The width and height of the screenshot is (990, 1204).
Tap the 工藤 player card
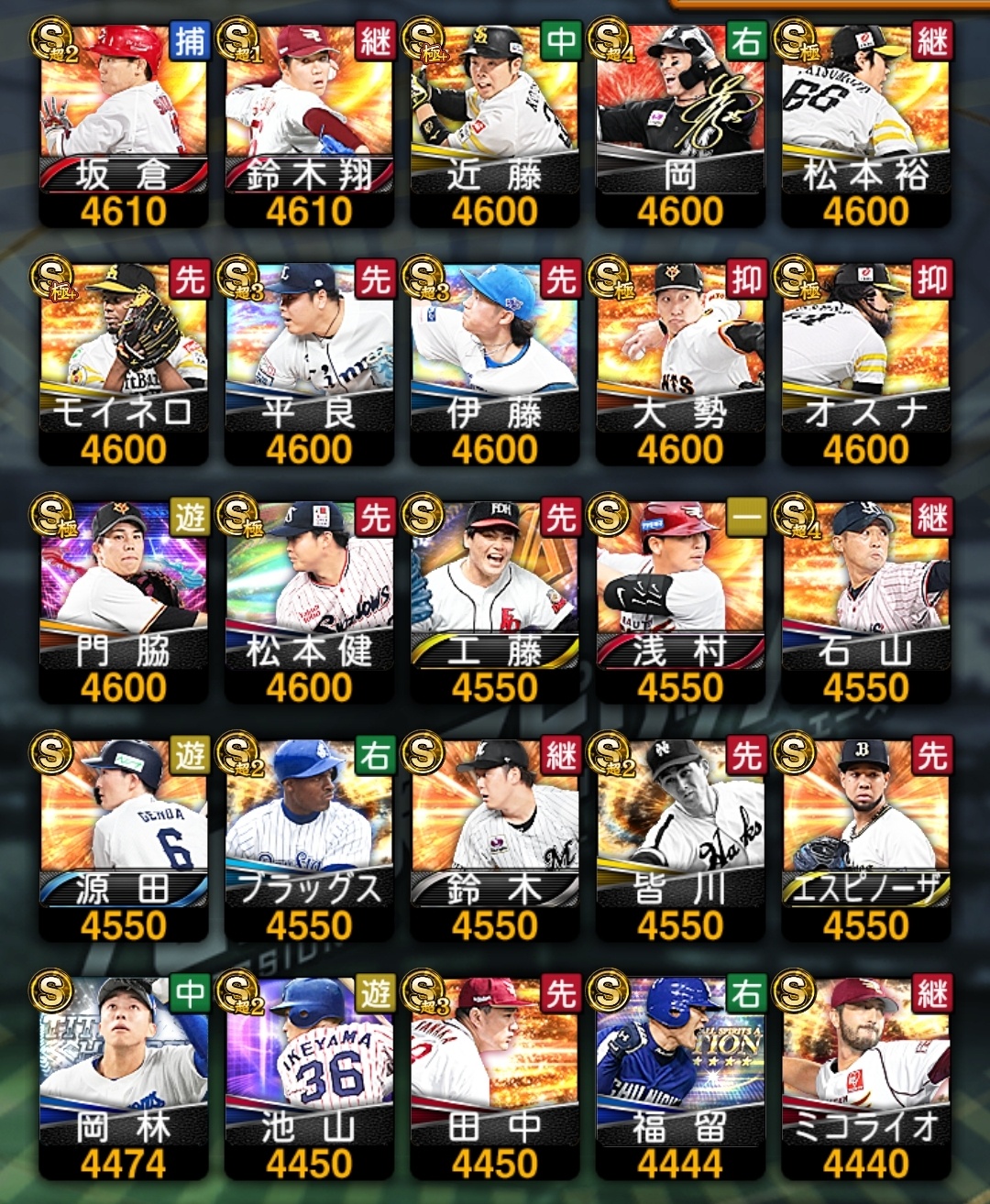point(494,586)
